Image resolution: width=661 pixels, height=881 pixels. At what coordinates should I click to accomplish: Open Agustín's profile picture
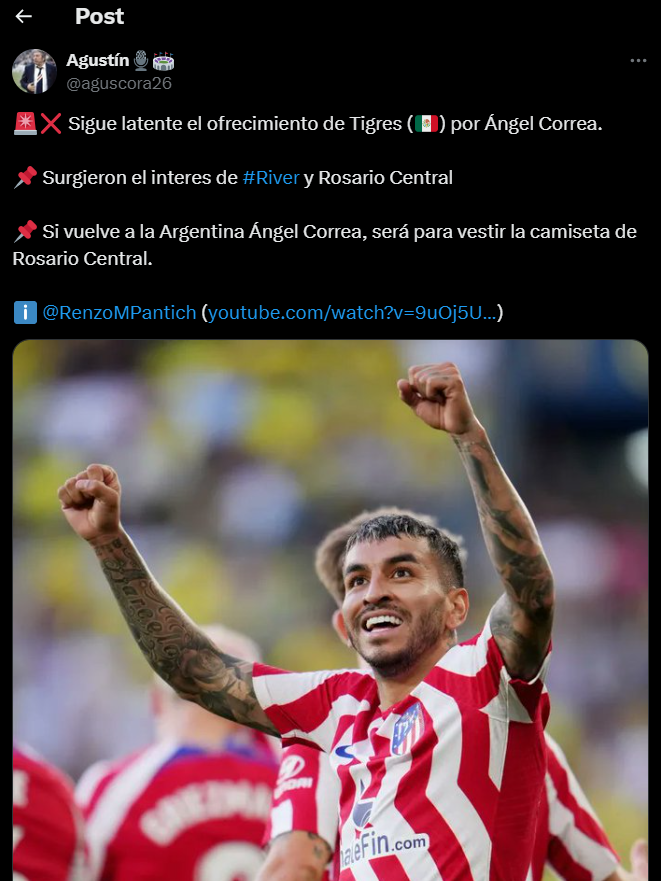(x=34, y=71)
